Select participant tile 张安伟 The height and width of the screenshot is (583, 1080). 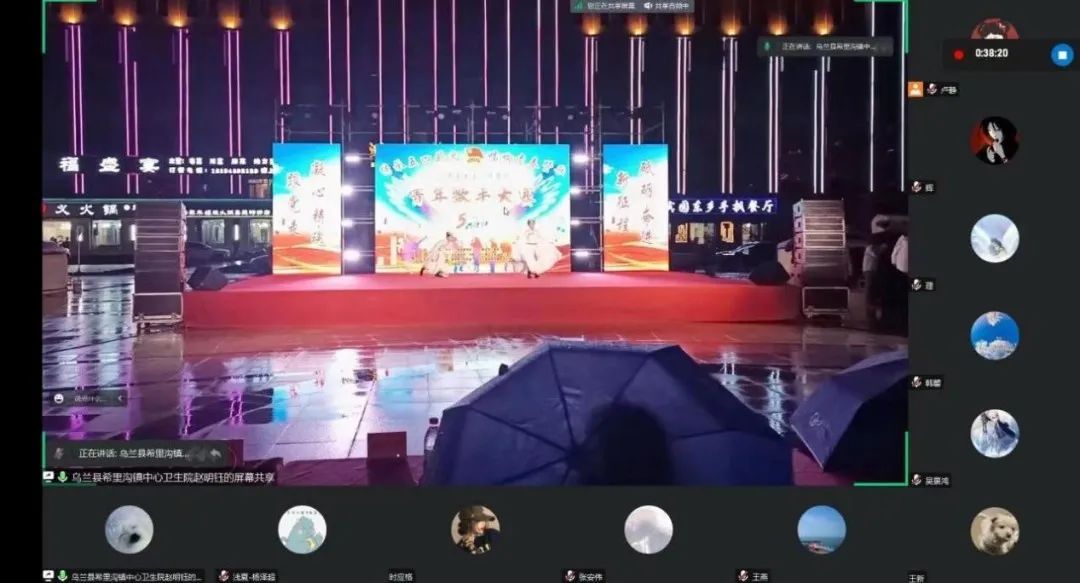(648, 530)
